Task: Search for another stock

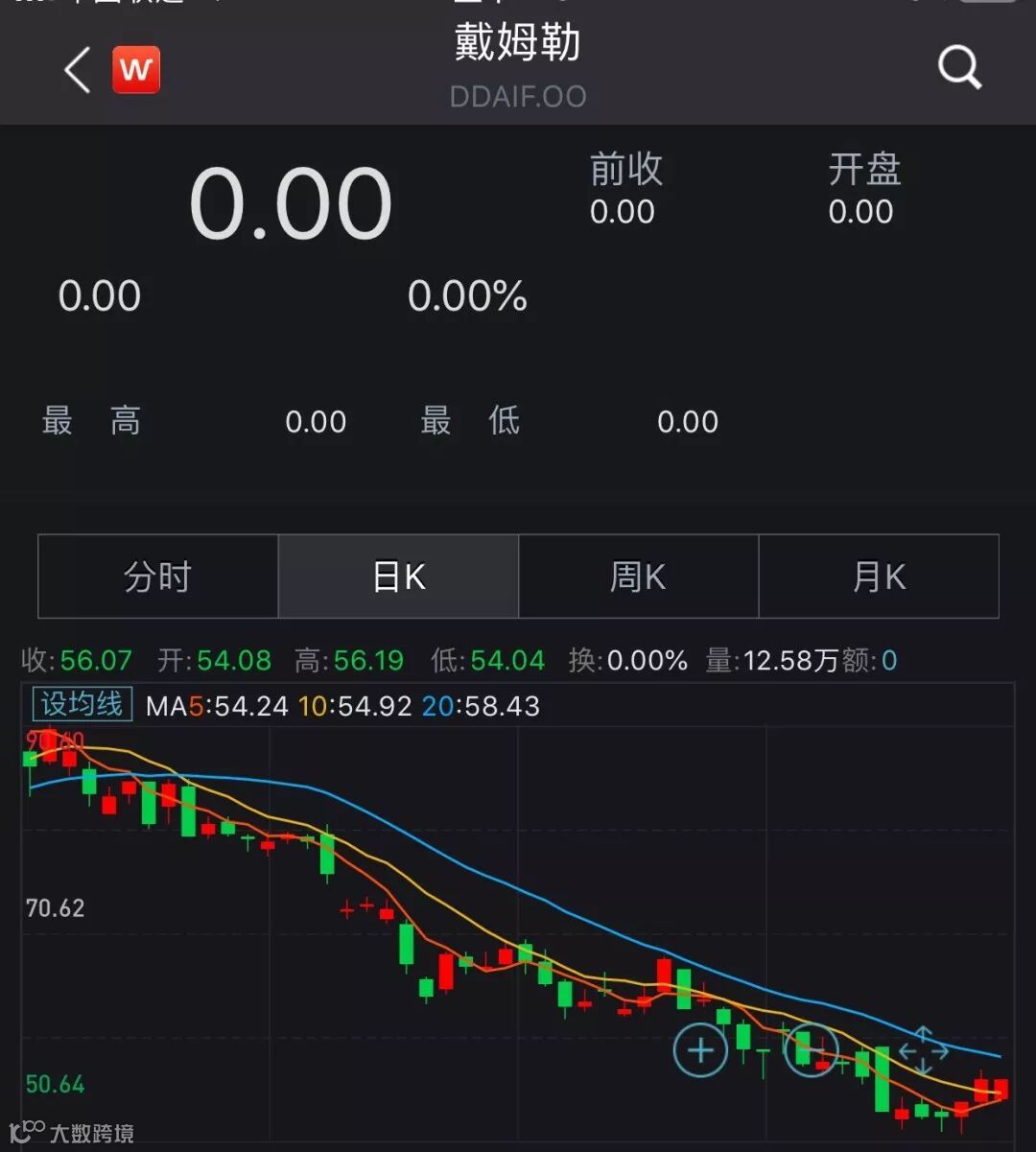Action: tap(958, 69)
